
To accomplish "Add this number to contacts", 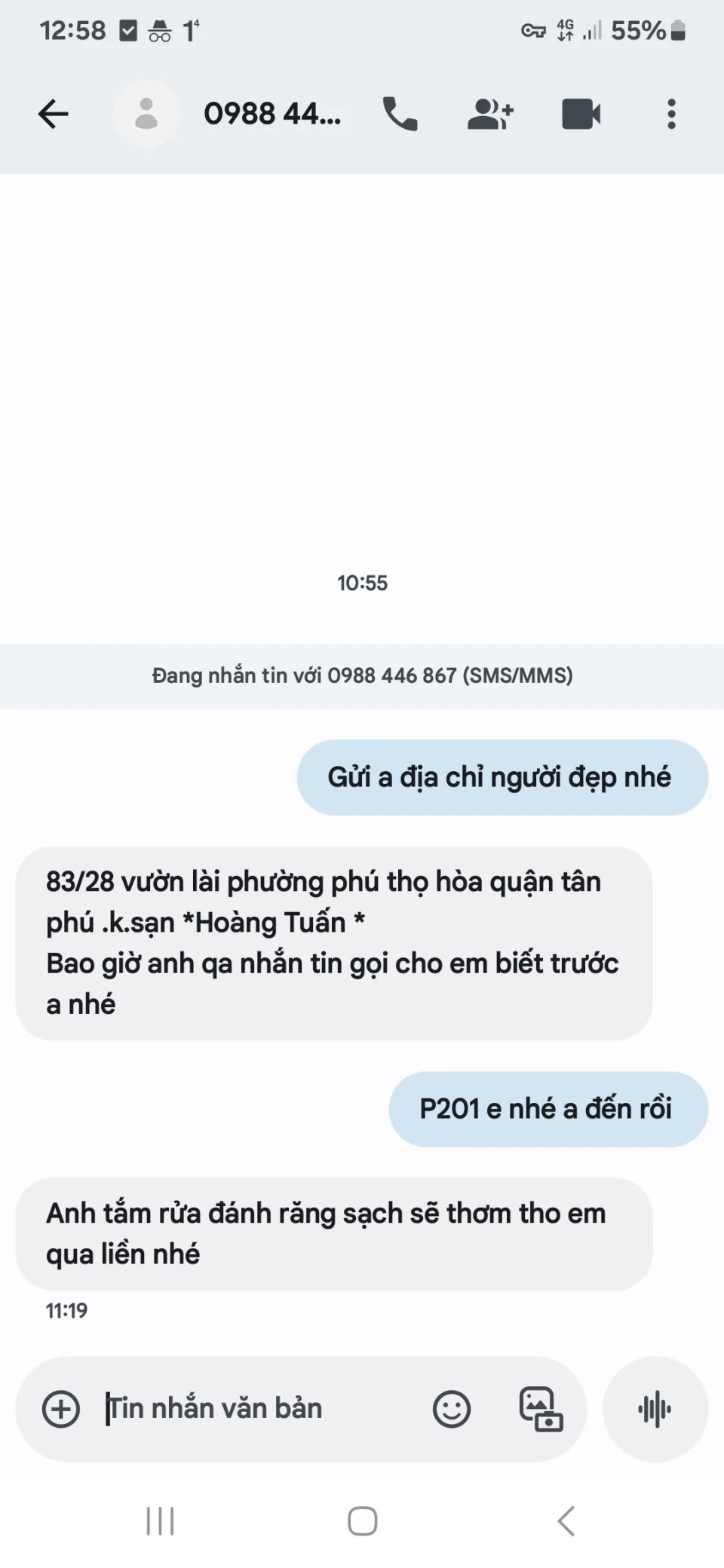I will pyautogui.click(x=490, y=115).
